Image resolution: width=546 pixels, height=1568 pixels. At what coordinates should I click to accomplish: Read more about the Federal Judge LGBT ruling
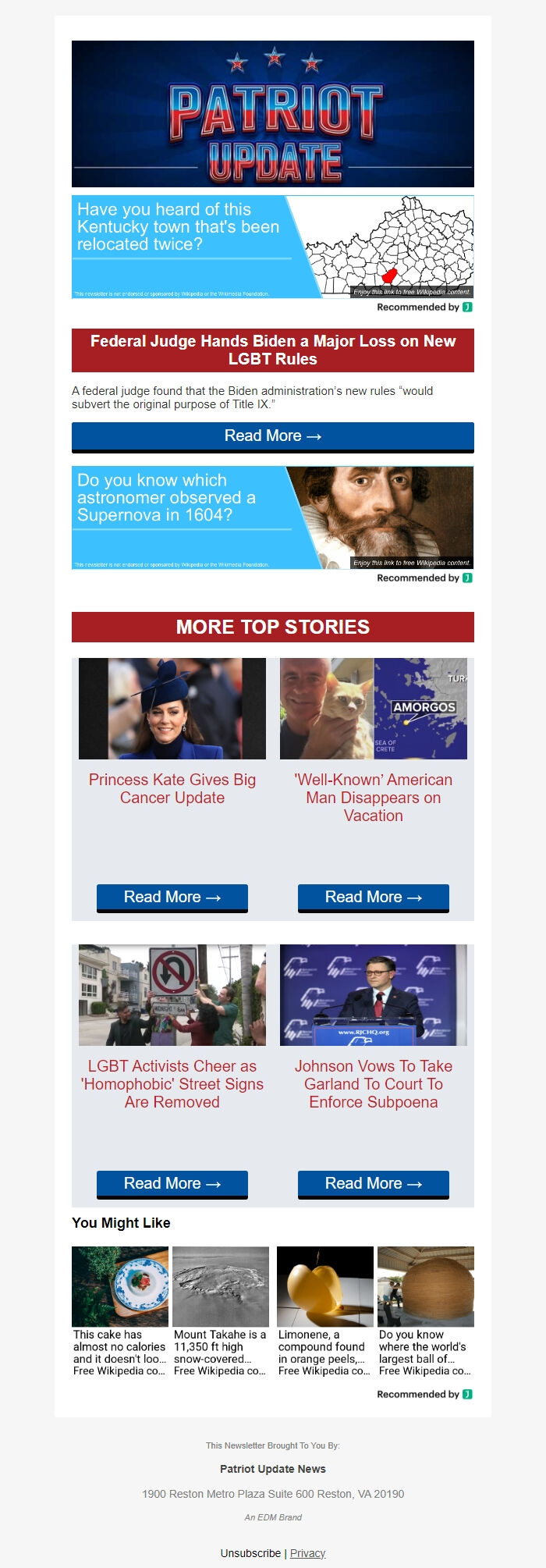click(x=272, y=436)
